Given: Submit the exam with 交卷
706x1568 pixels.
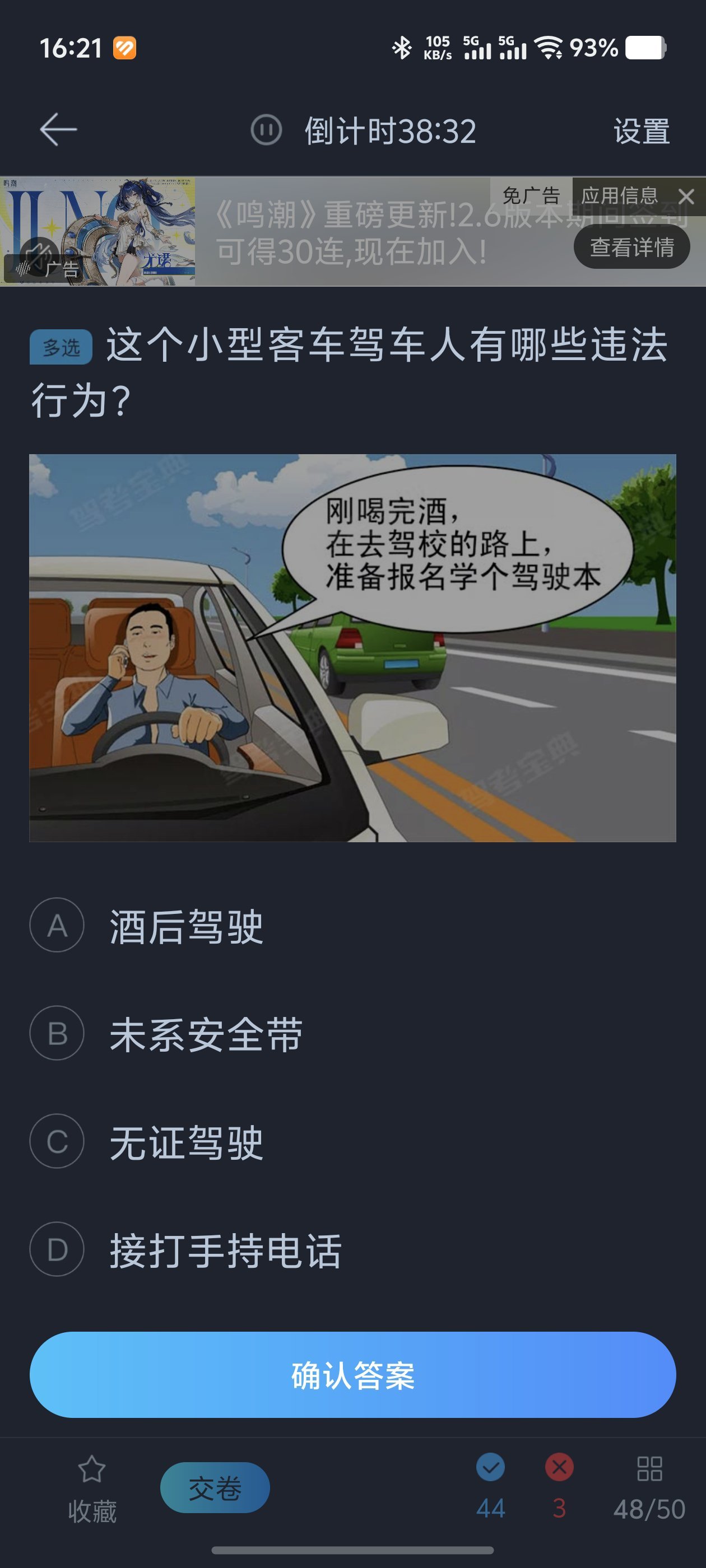Looking at the screenshot, I should pyautogui.click(x=215, y=1488).
